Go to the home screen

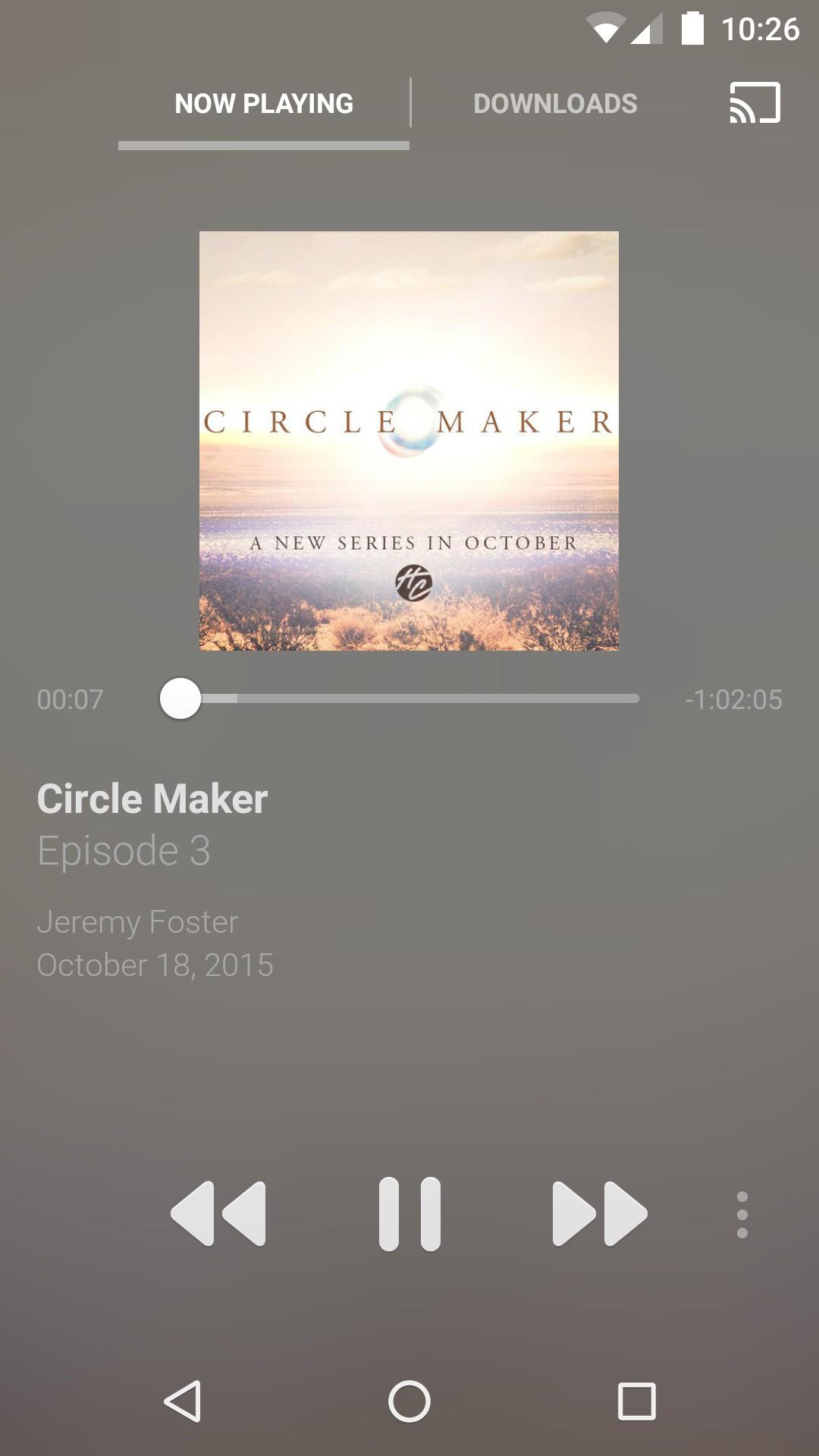pyautogui.click(x=409, y=1401)
